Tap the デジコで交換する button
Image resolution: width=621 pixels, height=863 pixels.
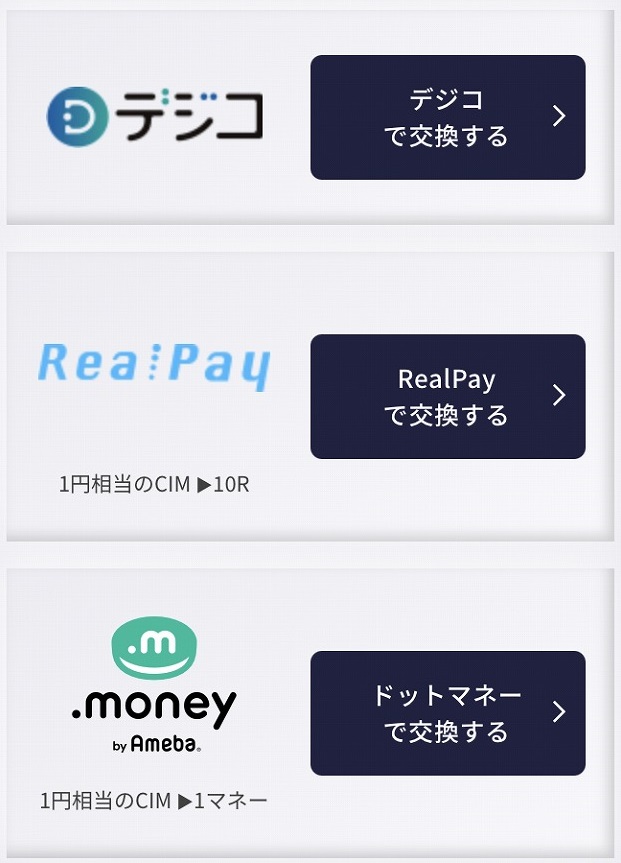(x=447, y=118)
